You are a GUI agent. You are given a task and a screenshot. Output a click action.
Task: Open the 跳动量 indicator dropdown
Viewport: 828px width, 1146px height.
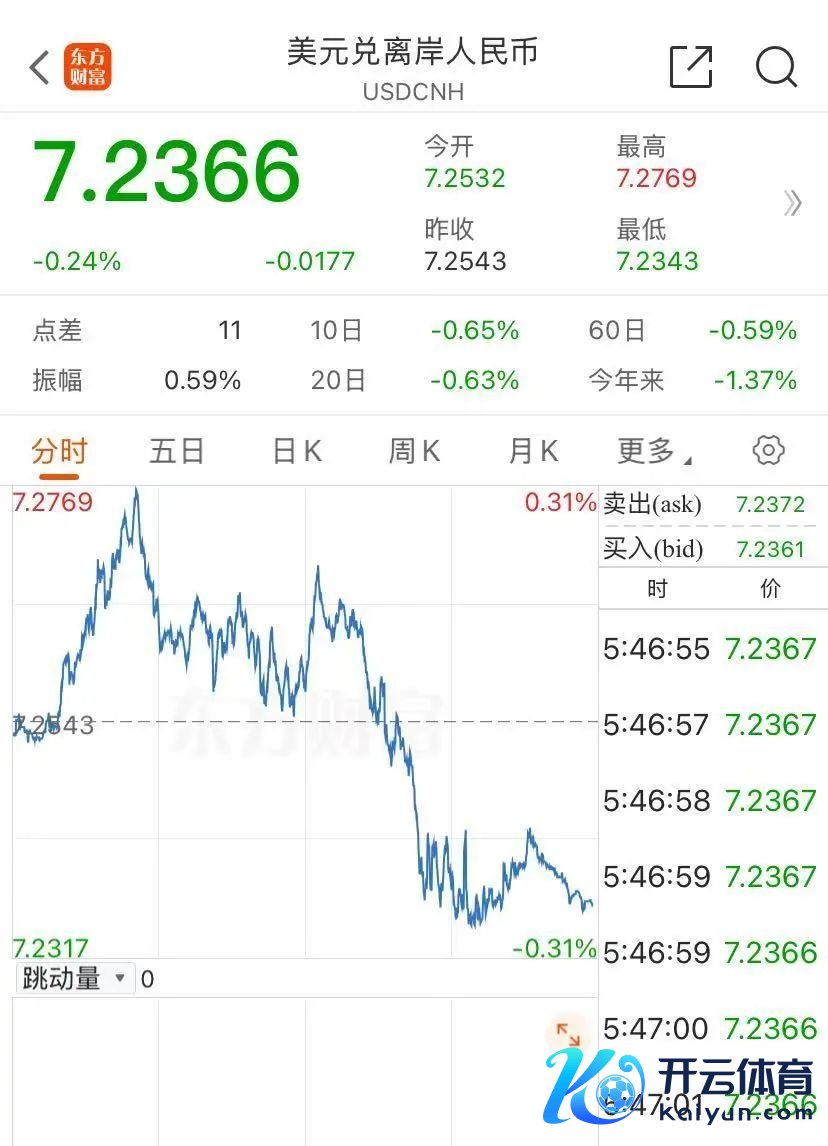tap(73, 978)
